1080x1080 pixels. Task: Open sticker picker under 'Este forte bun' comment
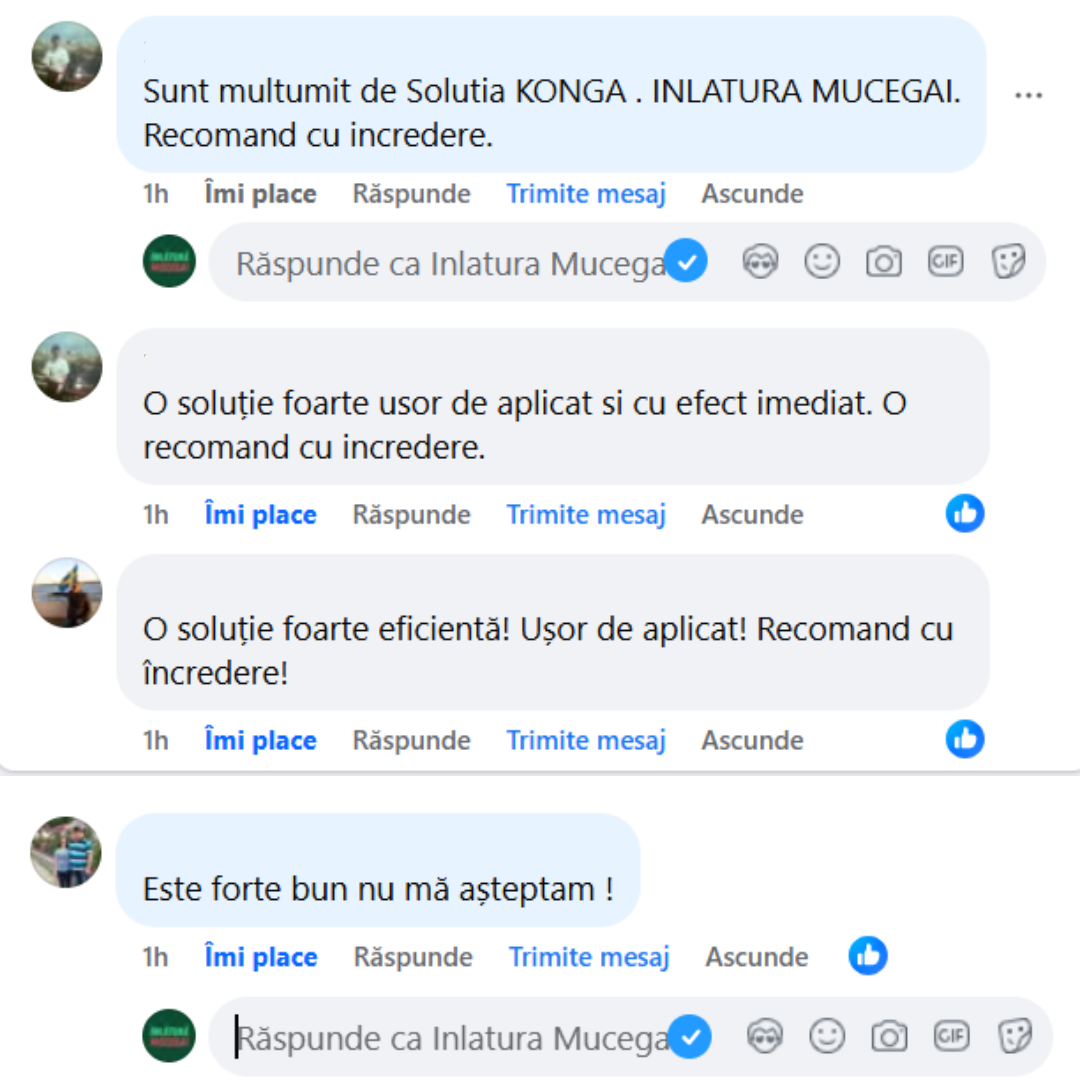coord(1013,1037)
